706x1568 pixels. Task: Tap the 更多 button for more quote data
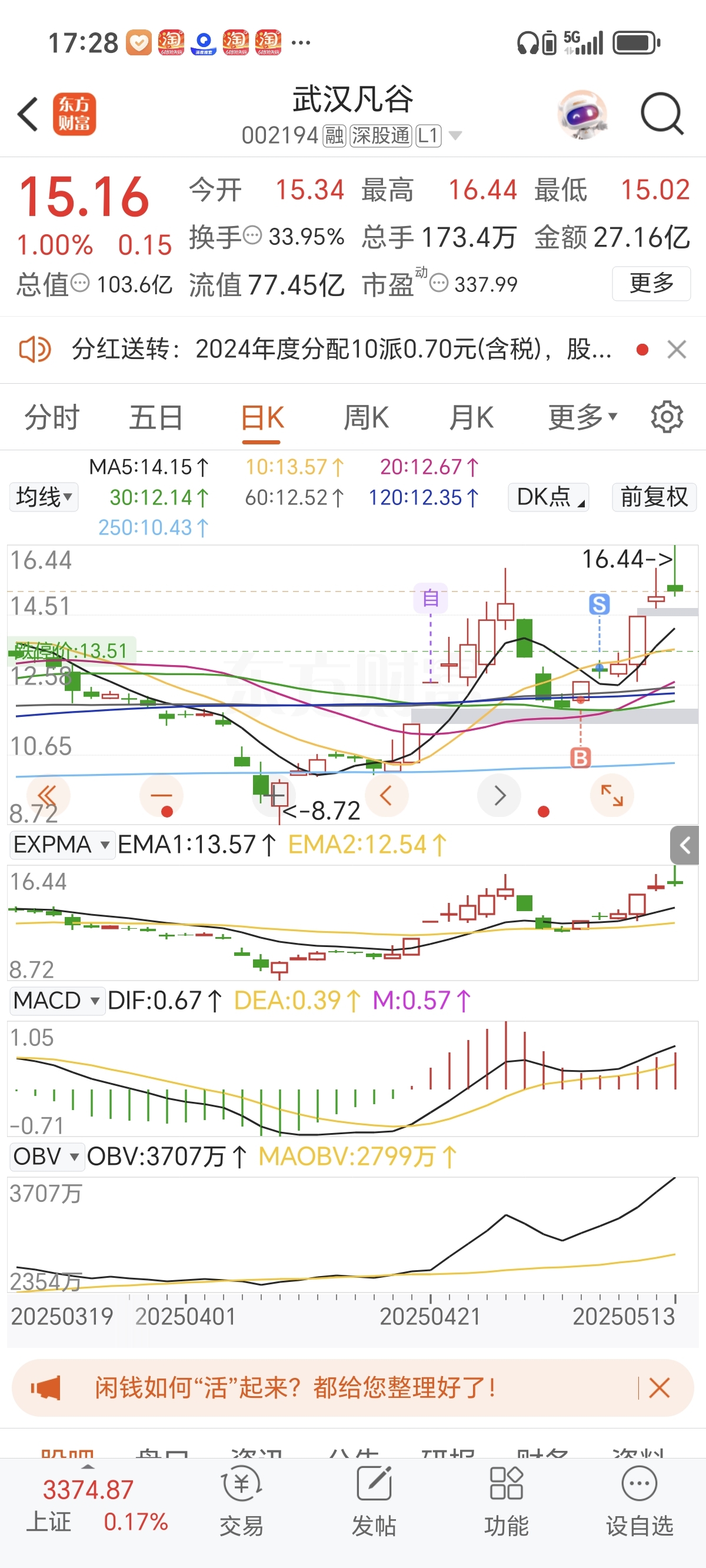[651, 283]
